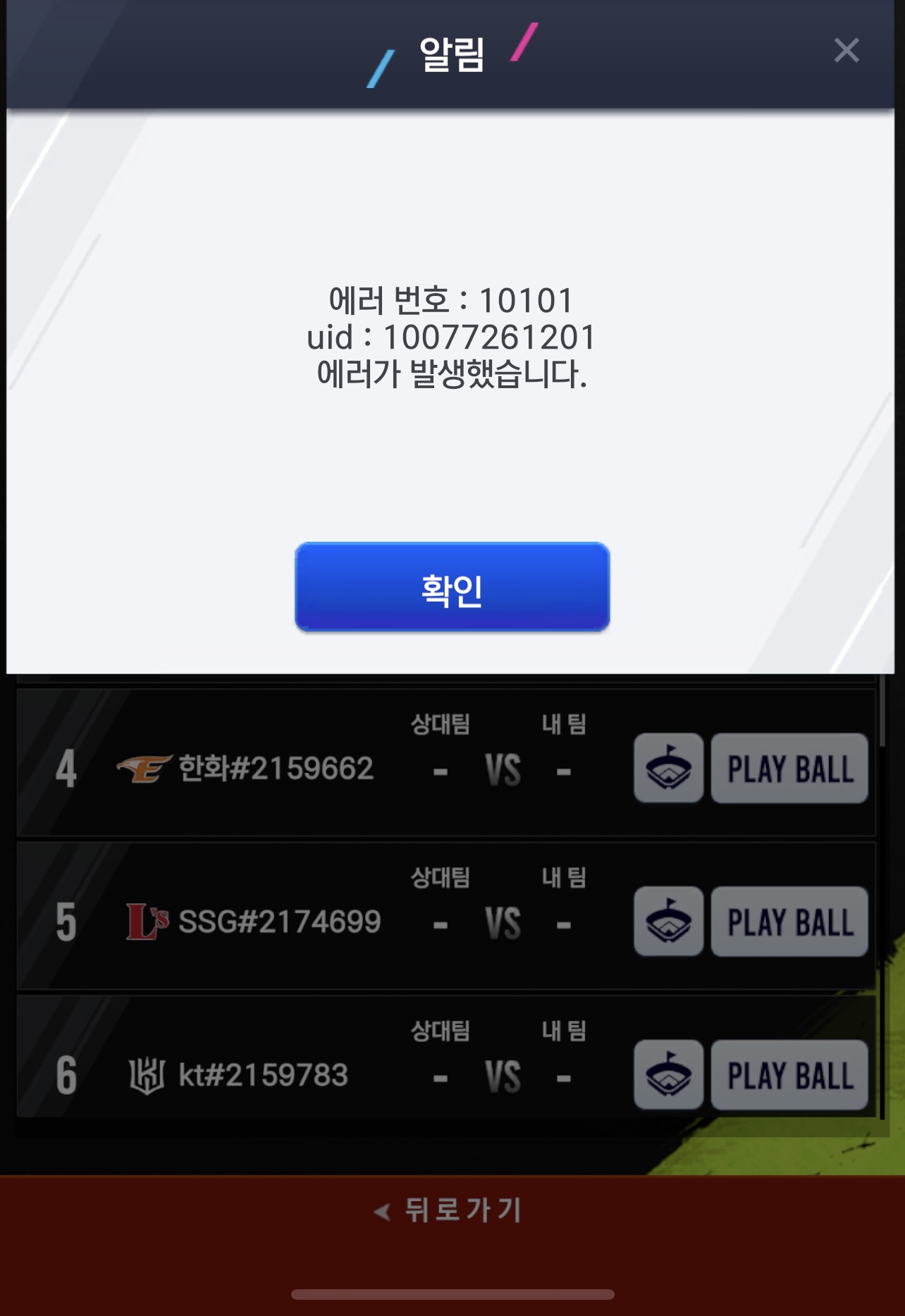
Task: Open the stadium icon for kt#2159783
Action: (x=668, y=1075)
